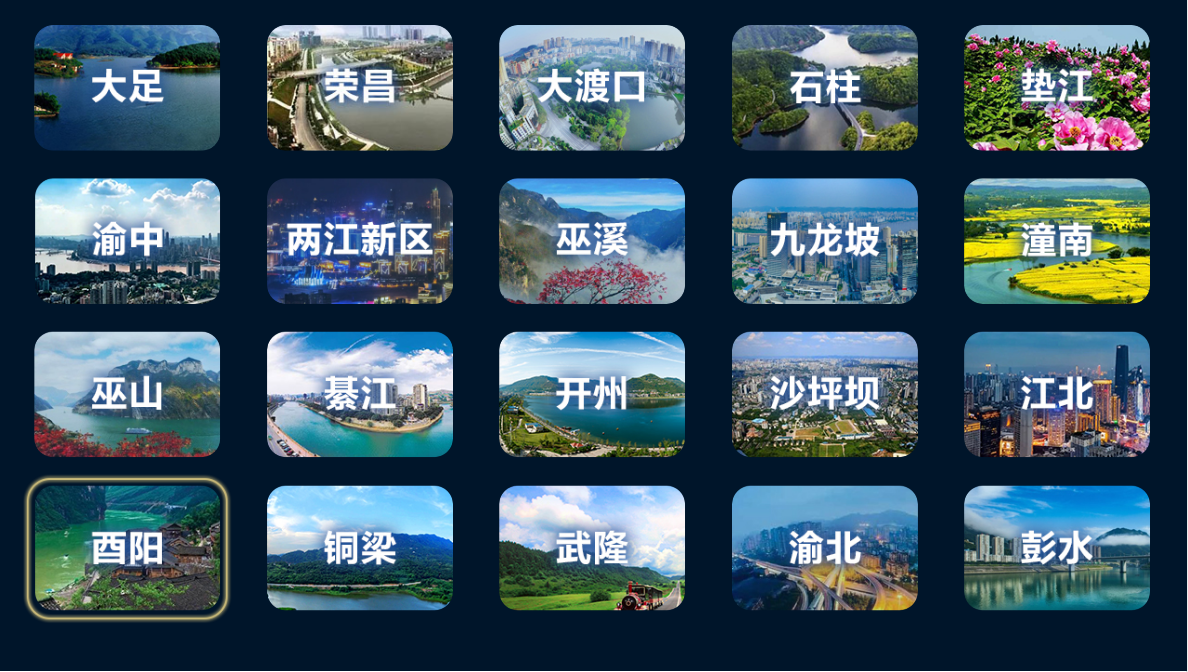The height and width of the screenshot is (672, 1188).
Task: Open the 垫江 flower tile
Action: (x=1056, y=88)
